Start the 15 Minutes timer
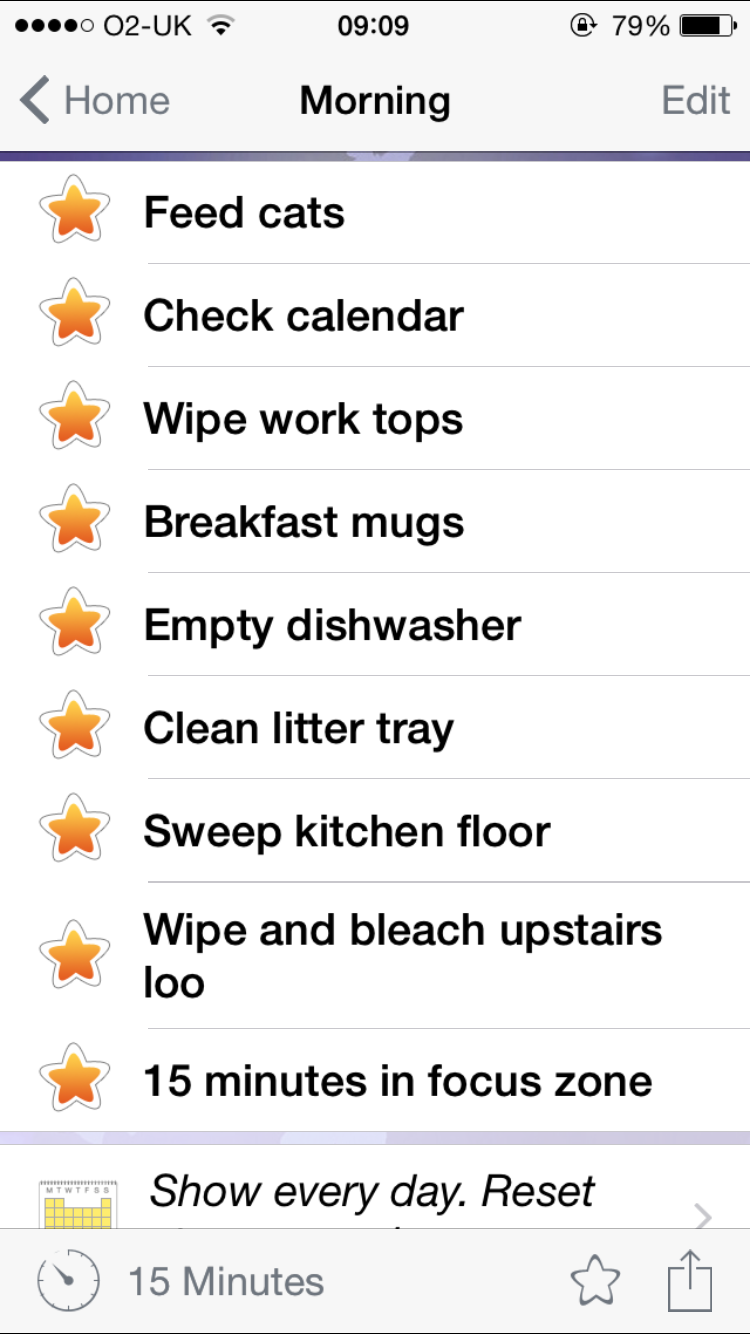The height and width of the screenshot is (1334, 750). point(180,1281)
